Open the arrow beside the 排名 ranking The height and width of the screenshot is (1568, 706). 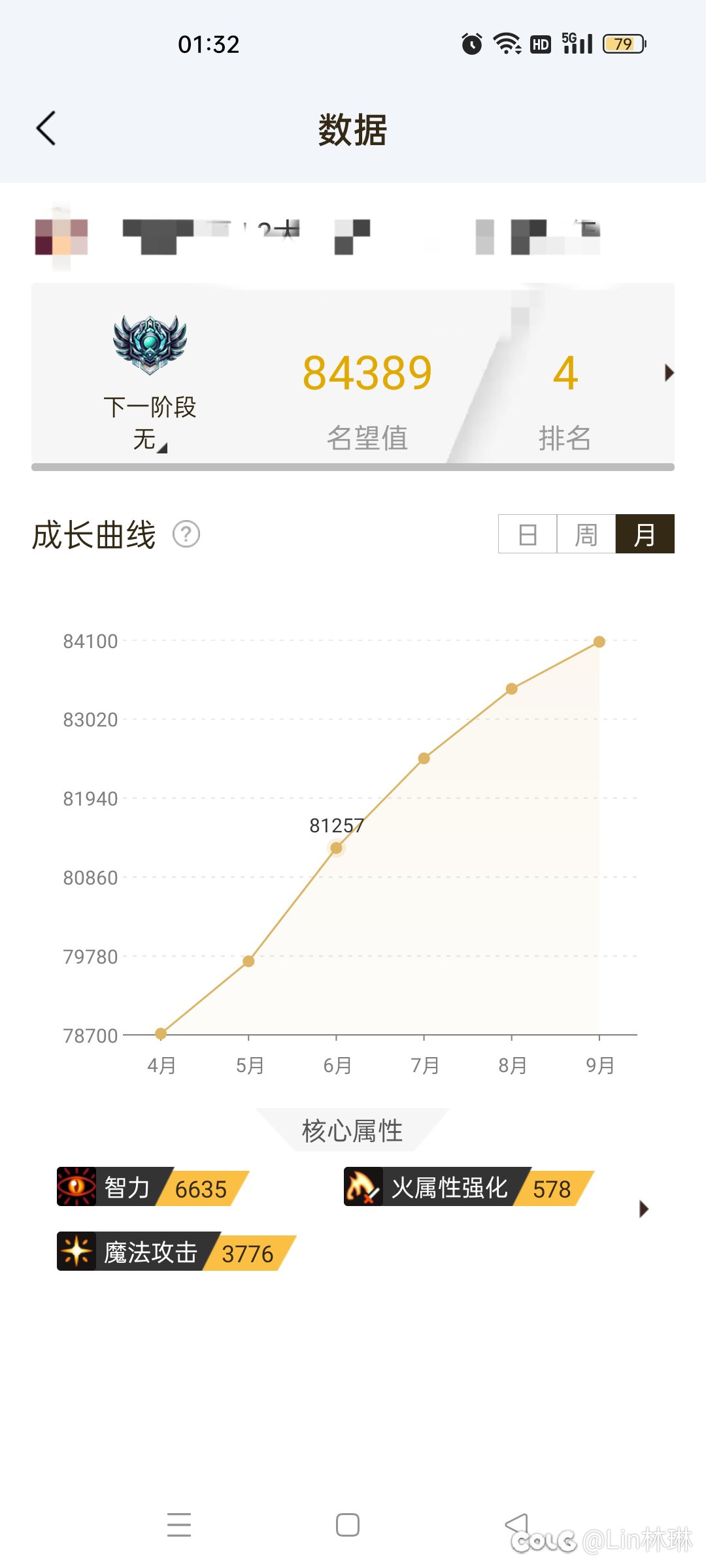pyautogui.click(x=668, y=373)
